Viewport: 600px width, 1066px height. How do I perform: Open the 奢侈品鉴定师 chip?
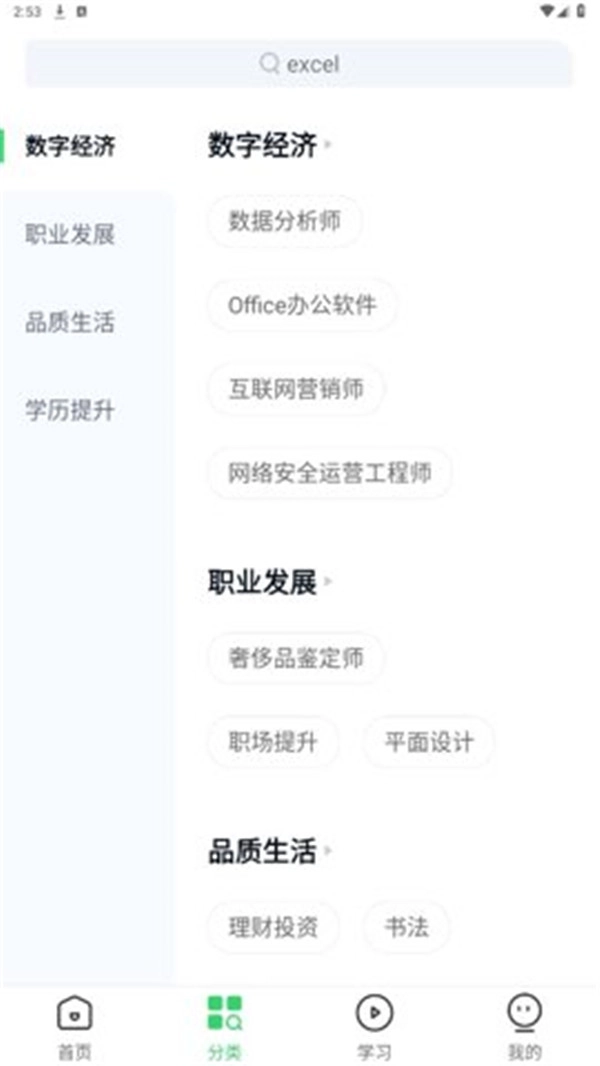pos(296,658)
